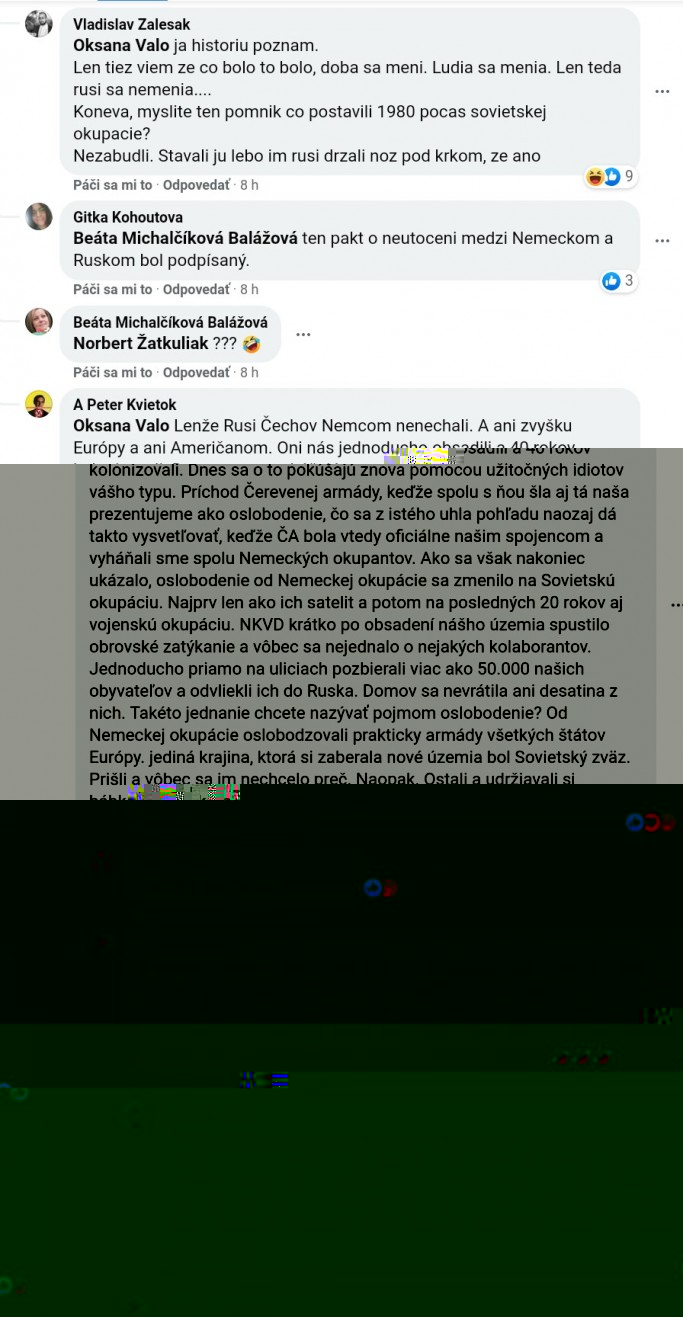683x1317 pixels.
Task: View the 3 likes on Gitka's comment
Action: (618, 281)
